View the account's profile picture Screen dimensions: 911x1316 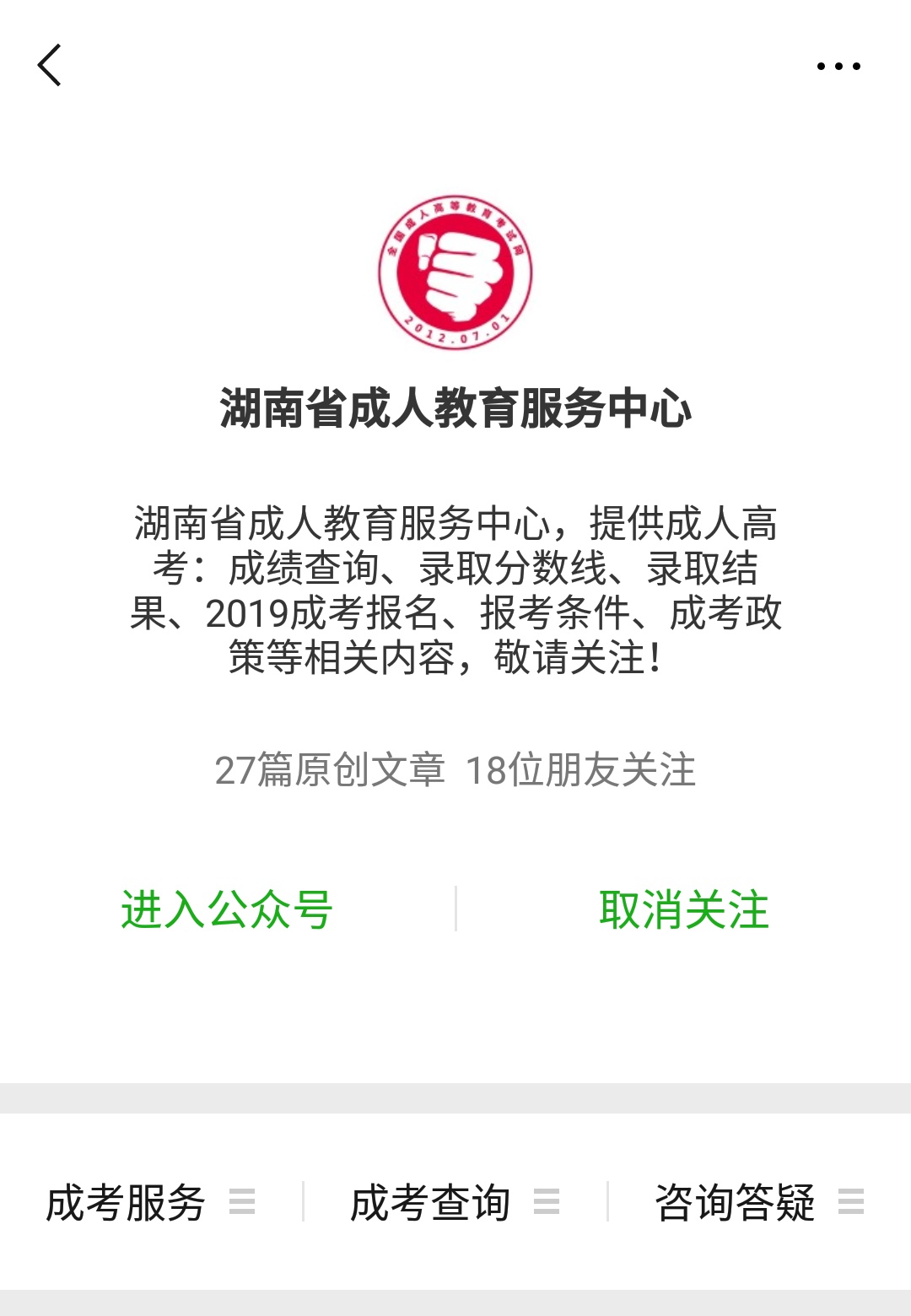click(455, 272)
